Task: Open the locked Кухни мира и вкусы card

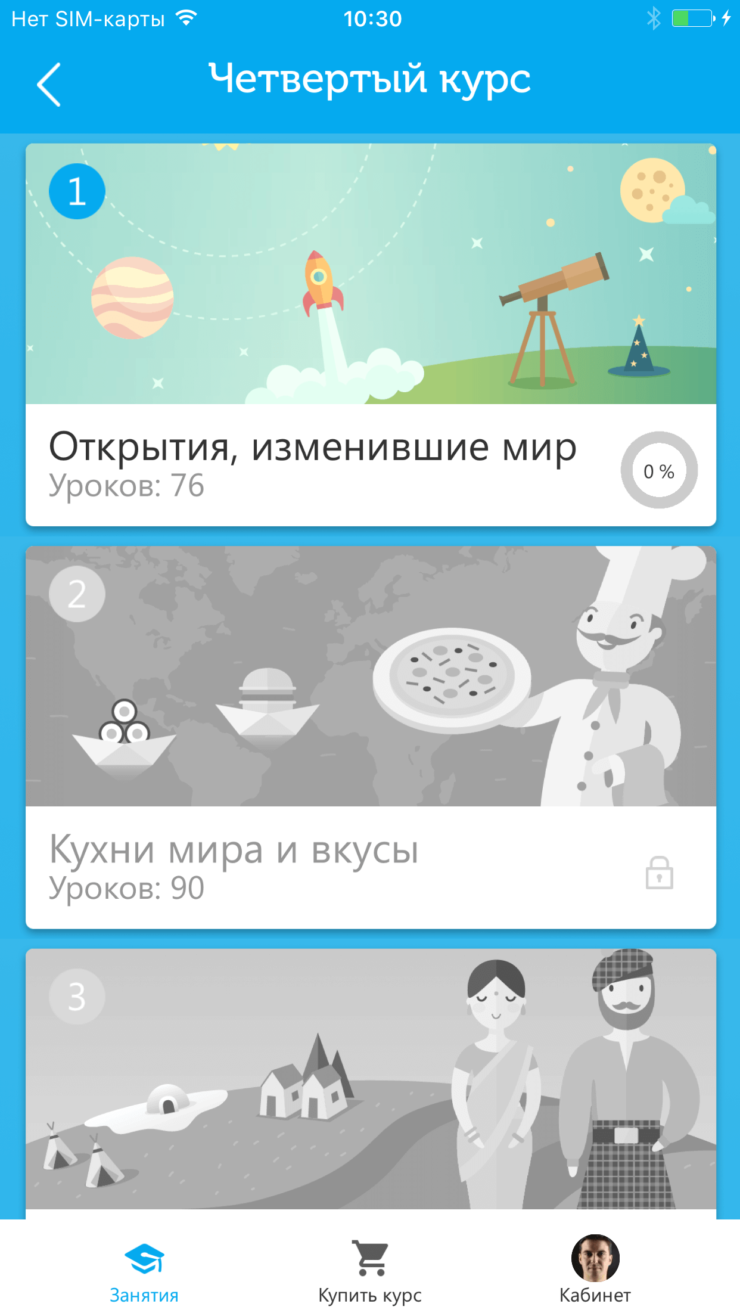Action: [370, 737]
